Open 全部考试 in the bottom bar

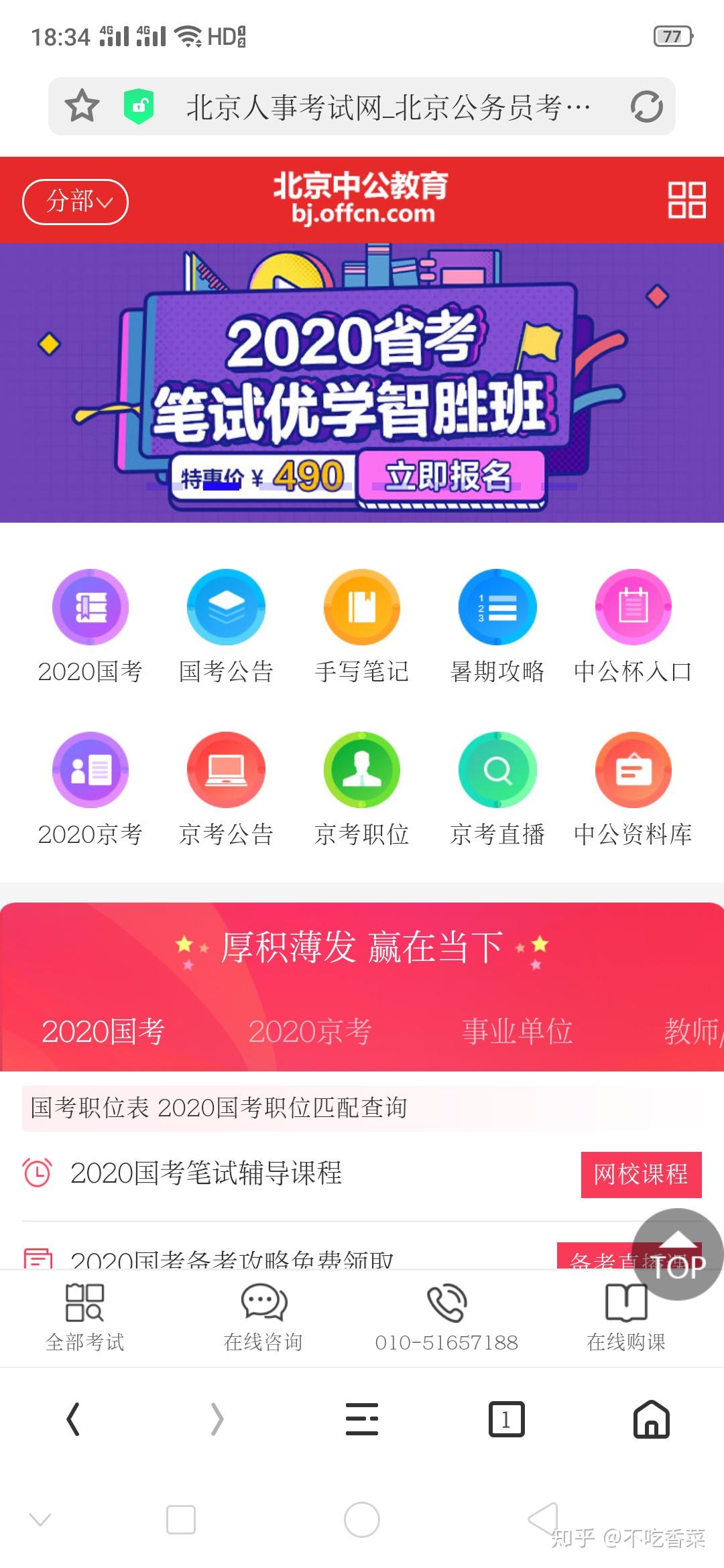[84, 1317]
